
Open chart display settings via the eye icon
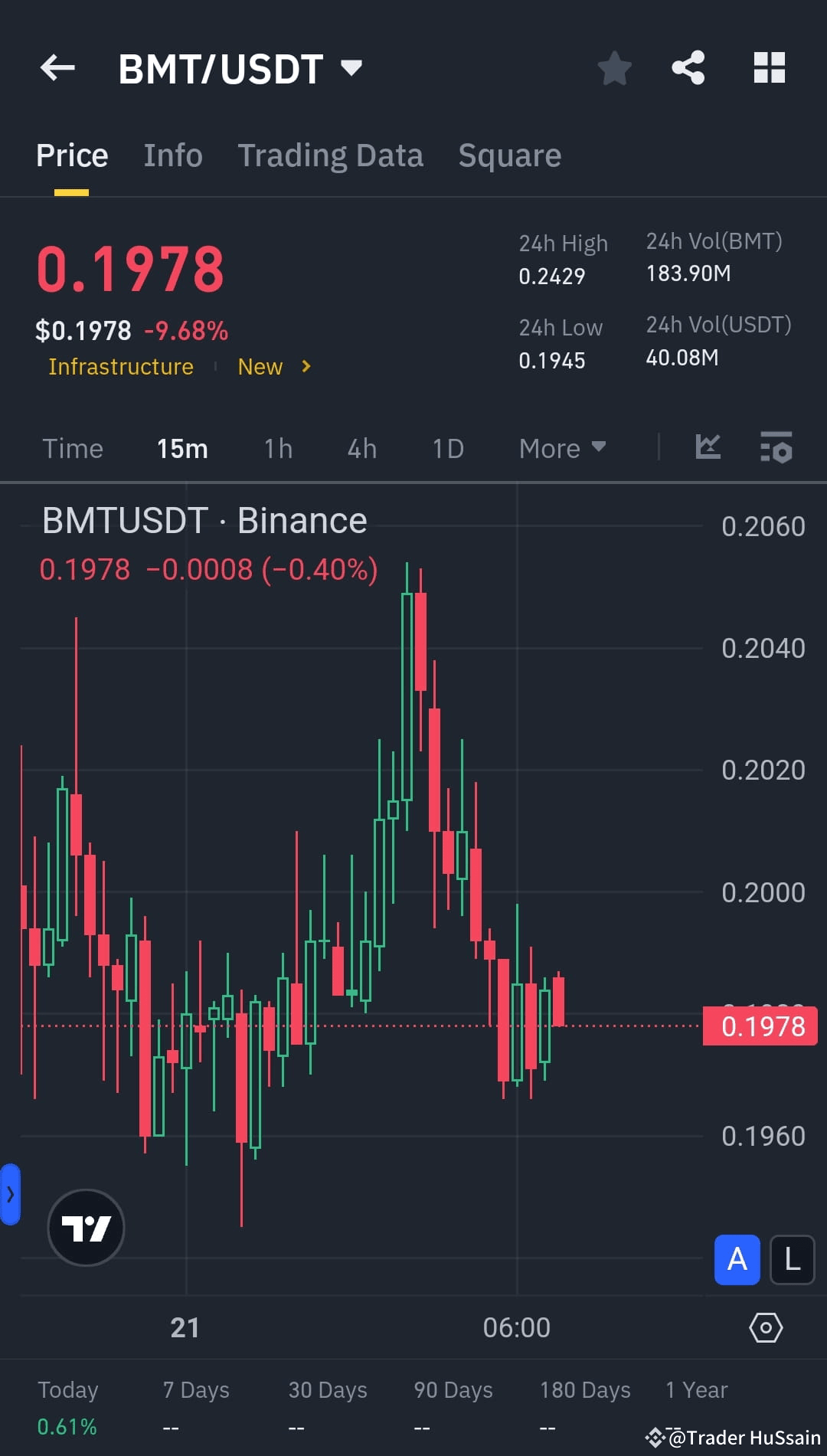[765, 1328]
